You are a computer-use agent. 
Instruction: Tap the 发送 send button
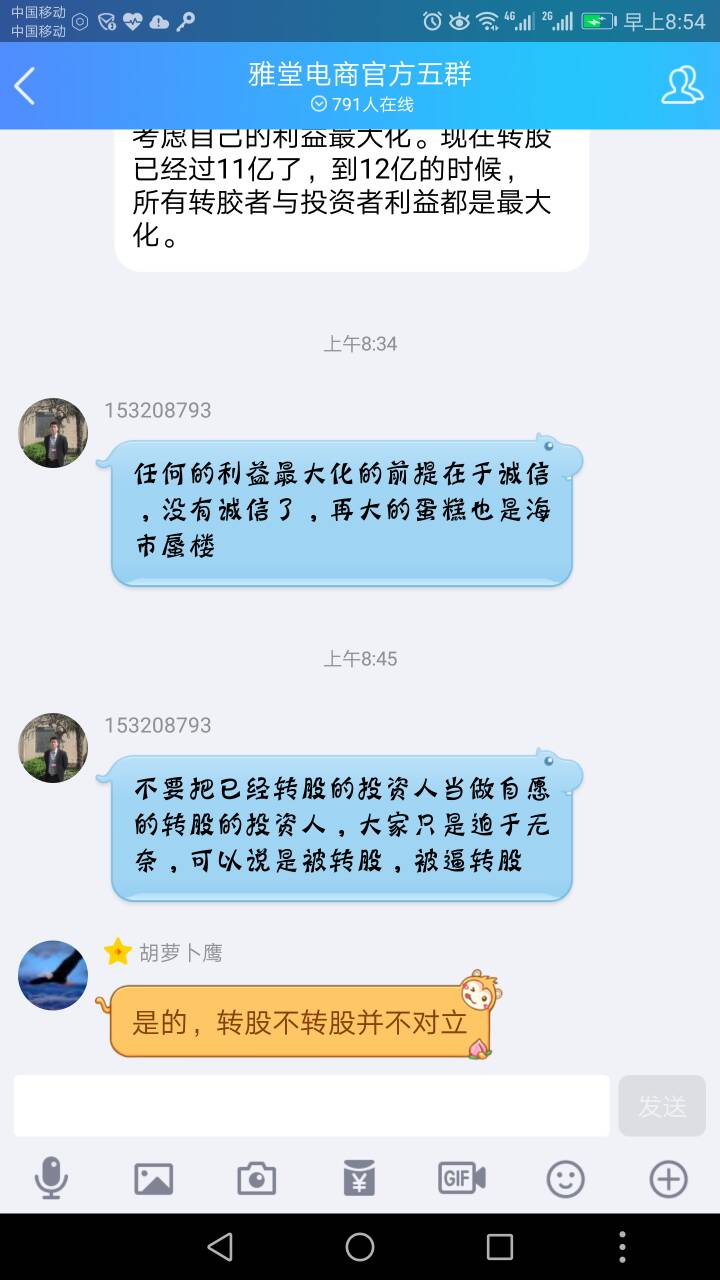[x=662, y=1106]
